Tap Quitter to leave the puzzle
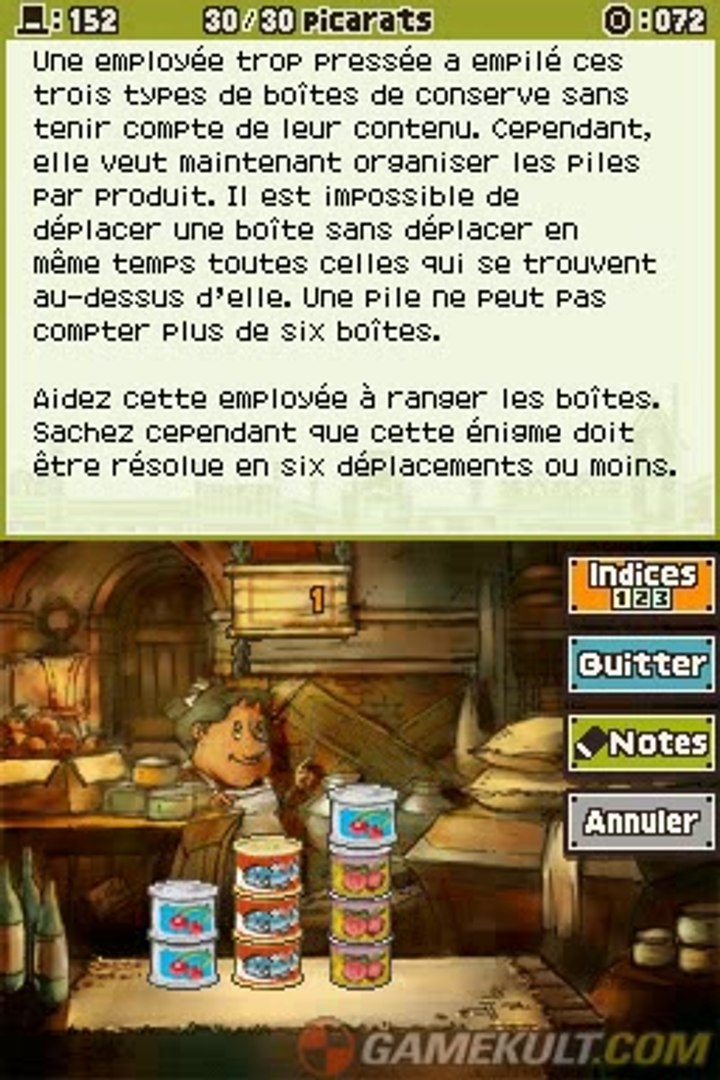The image size is (720, 1080). pyautogui.click(x=641, y=663)
